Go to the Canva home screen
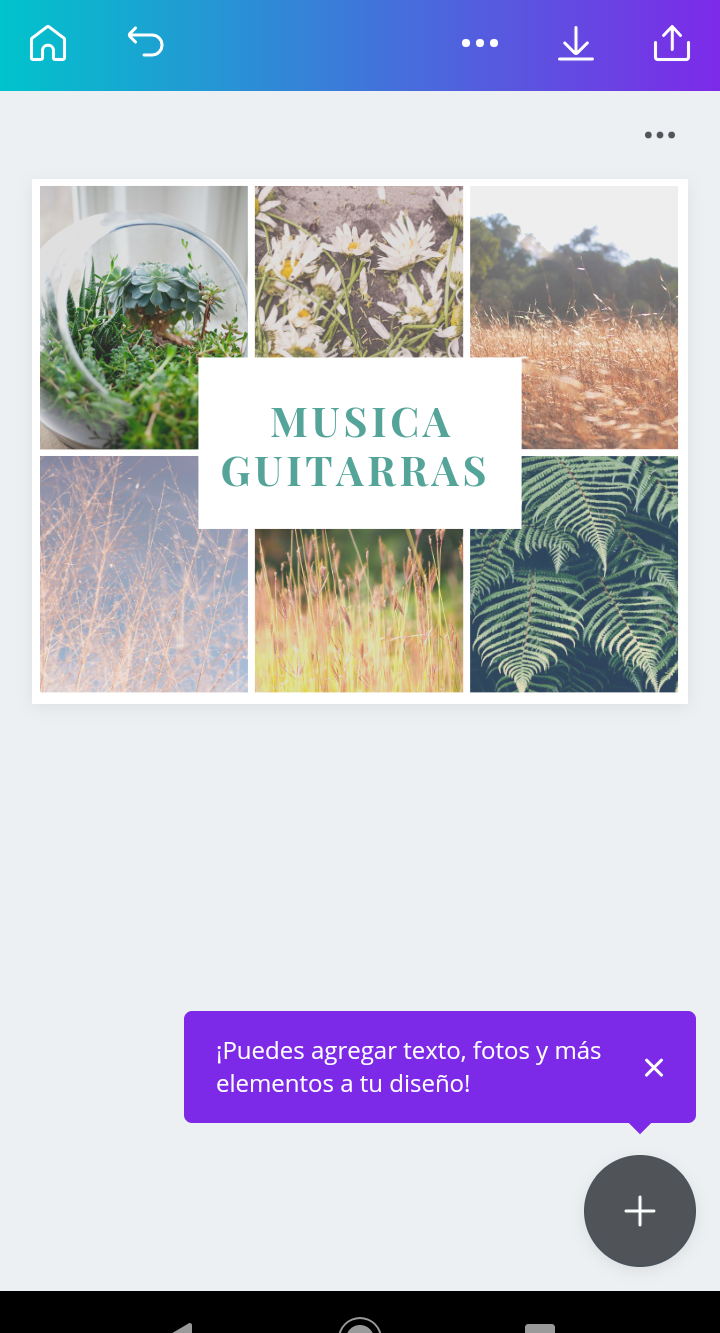Screen dimensions: 720x1333 (x=48, y=44)
